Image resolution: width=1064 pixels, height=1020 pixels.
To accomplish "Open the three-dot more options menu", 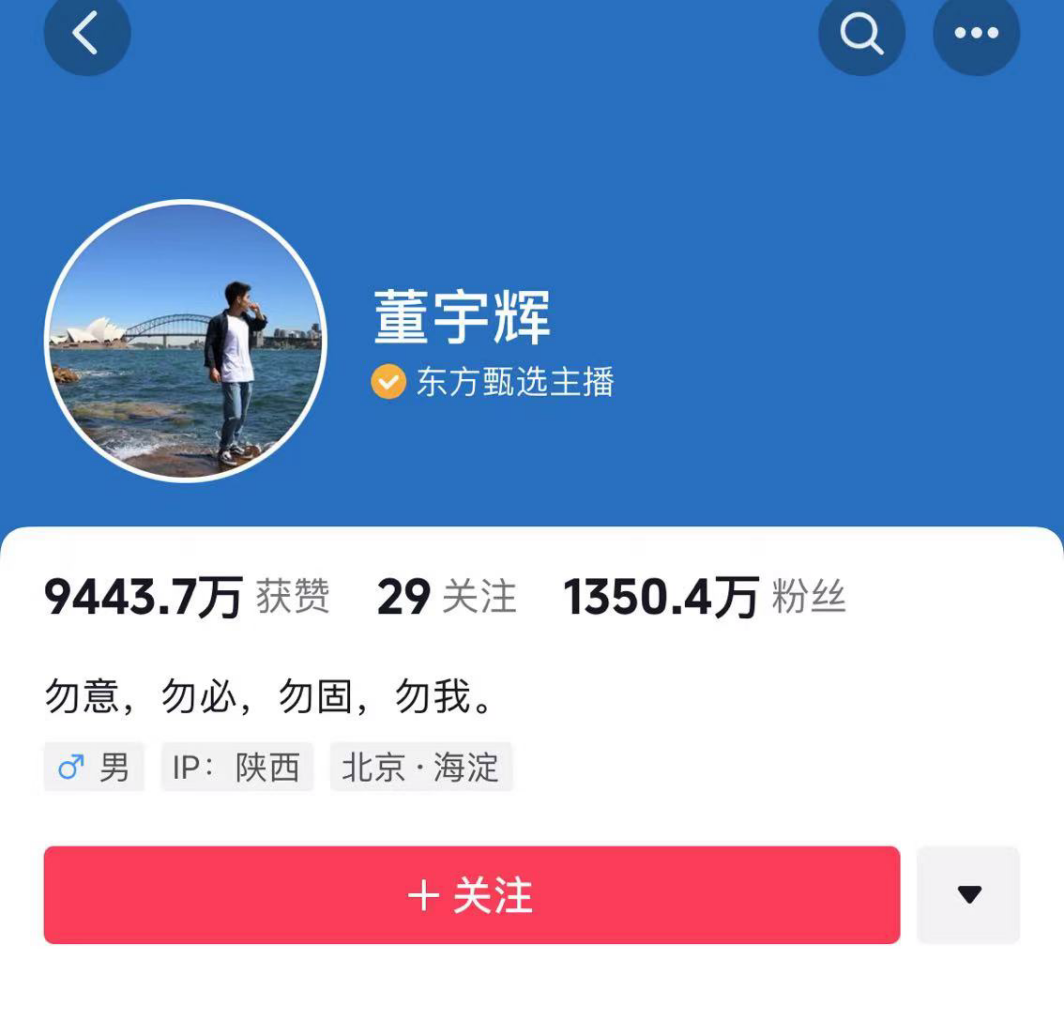I will 976,34.
